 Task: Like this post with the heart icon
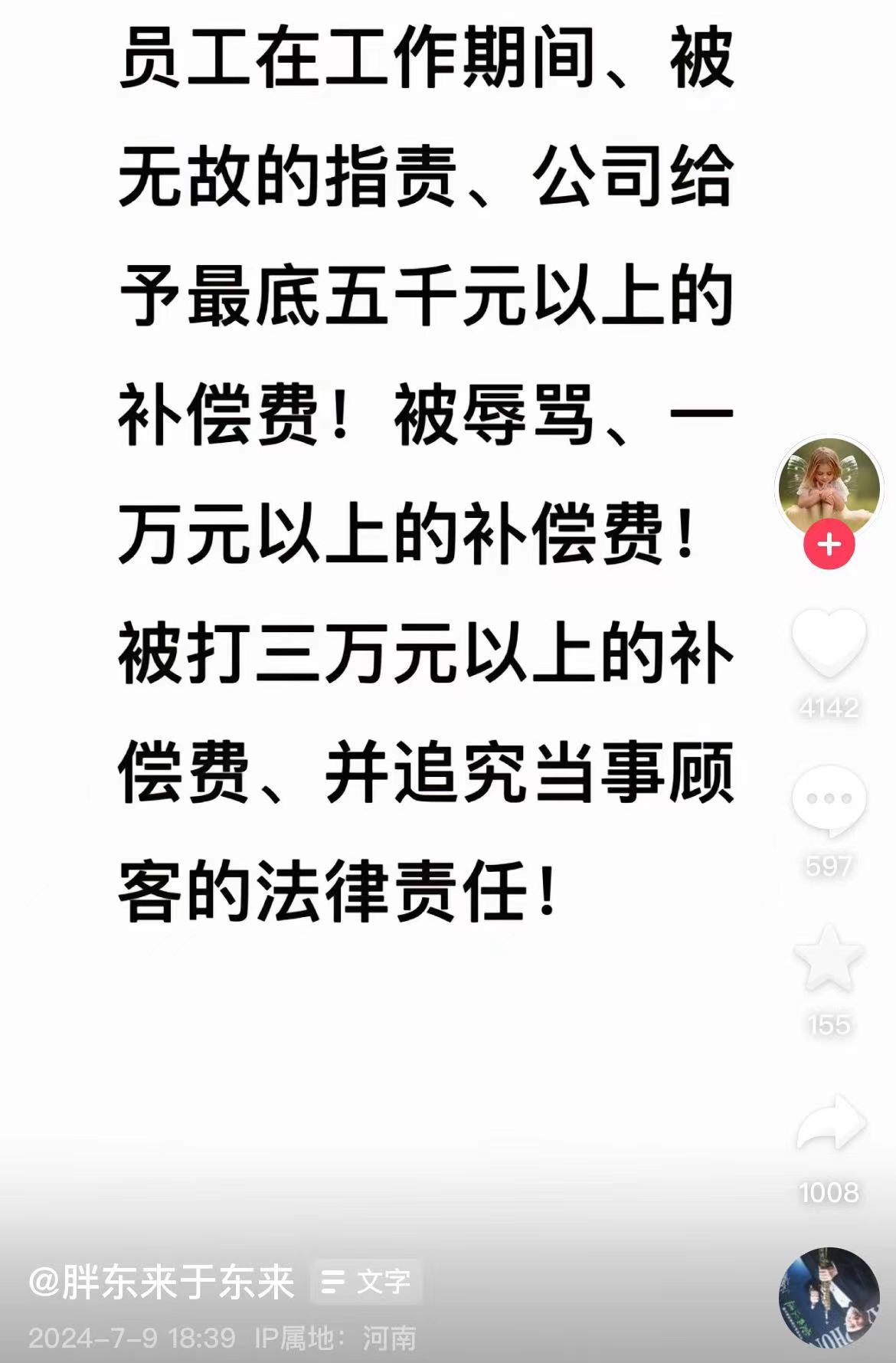click(x=829, y=642)
